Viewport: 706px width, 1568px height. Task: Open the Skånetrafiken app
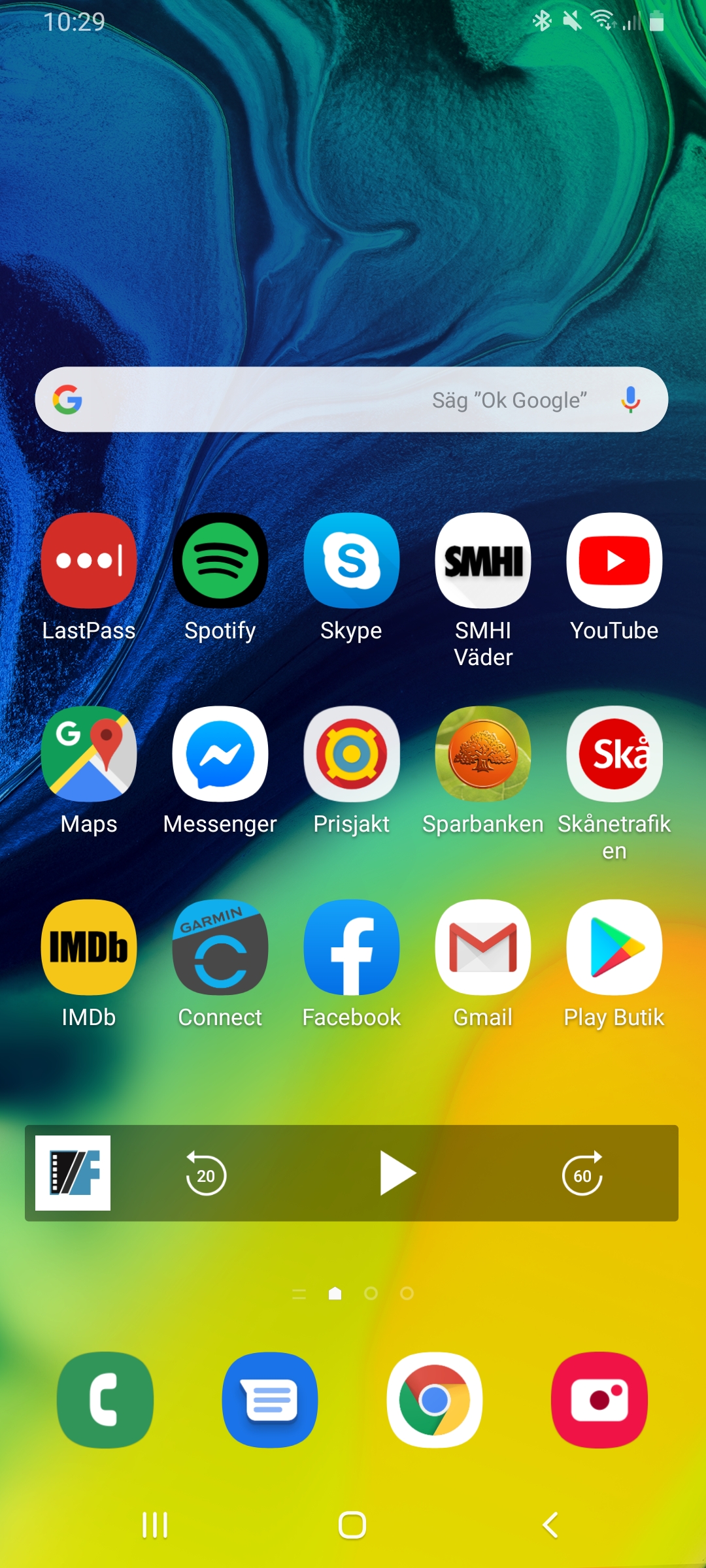coord(614,754)
